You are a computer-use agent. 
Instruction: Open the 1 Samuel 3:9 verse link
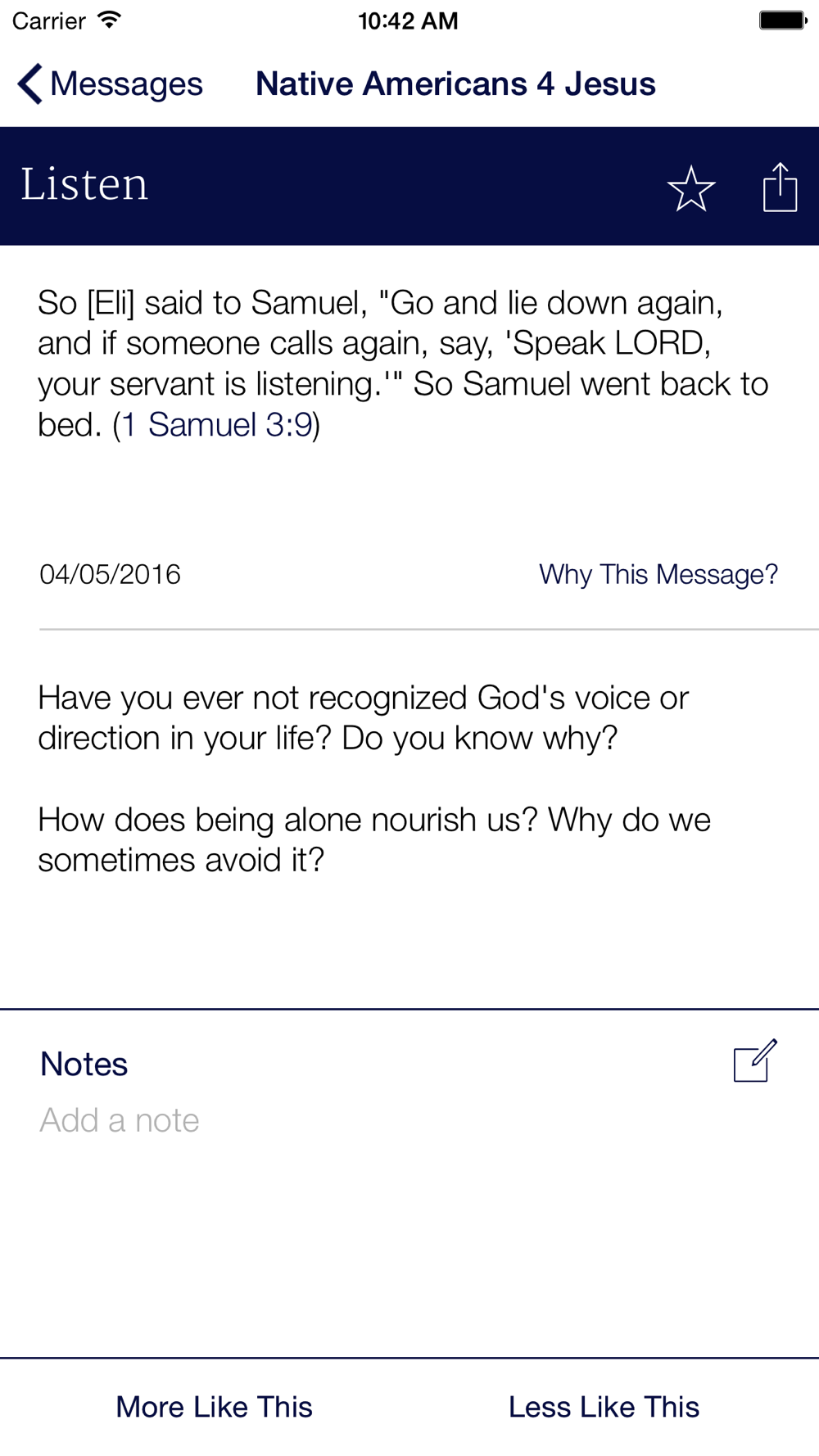218,425
